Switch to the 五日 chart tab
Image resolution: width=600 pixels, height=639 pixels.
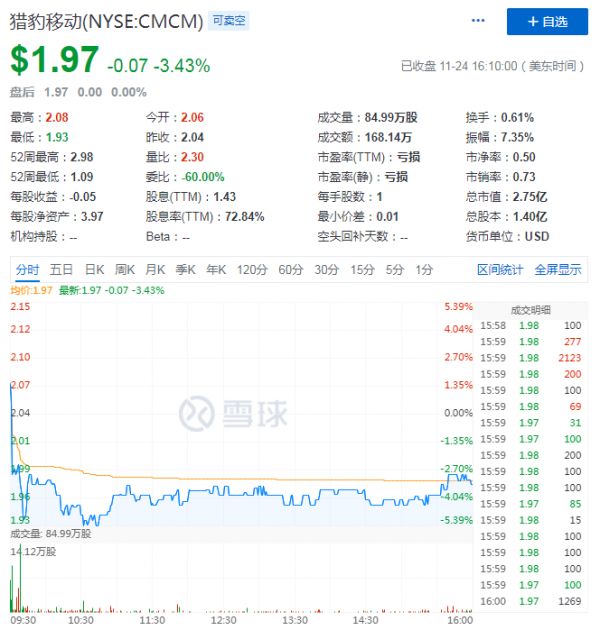click(x=61, y=269)
